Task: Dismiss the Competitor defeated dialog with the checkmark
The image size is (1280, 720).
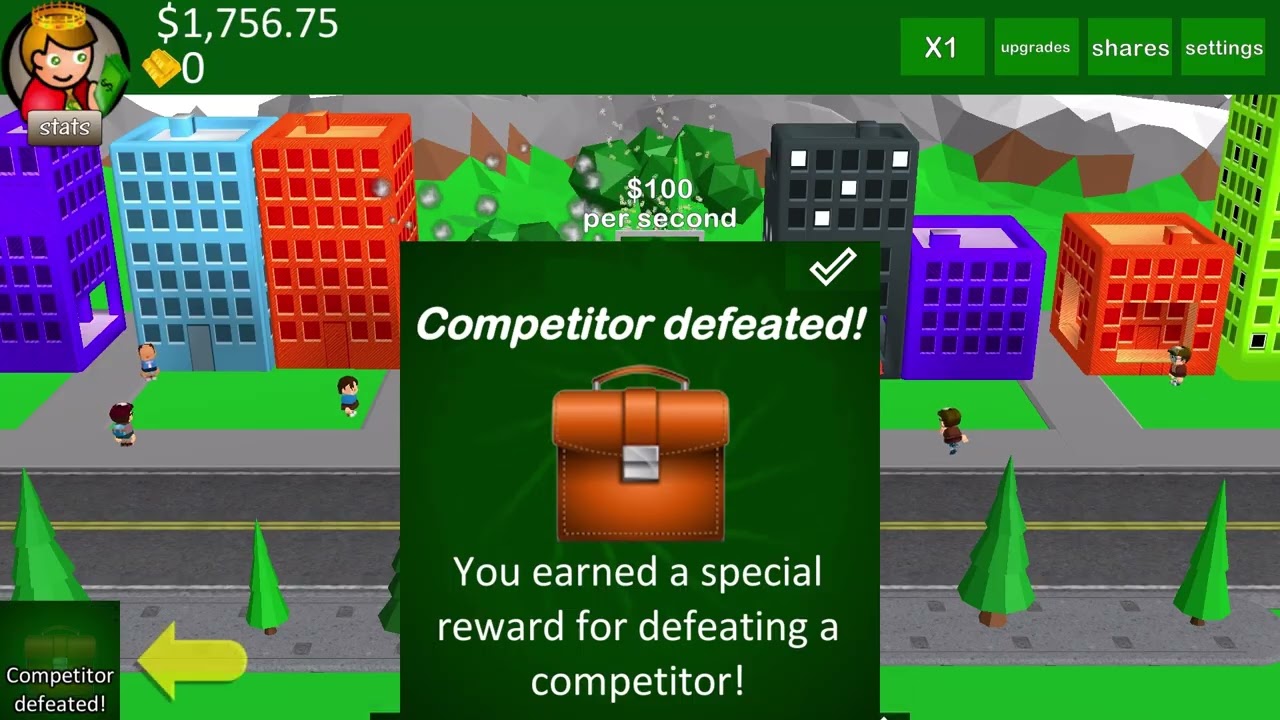Action: click(833, 267)
